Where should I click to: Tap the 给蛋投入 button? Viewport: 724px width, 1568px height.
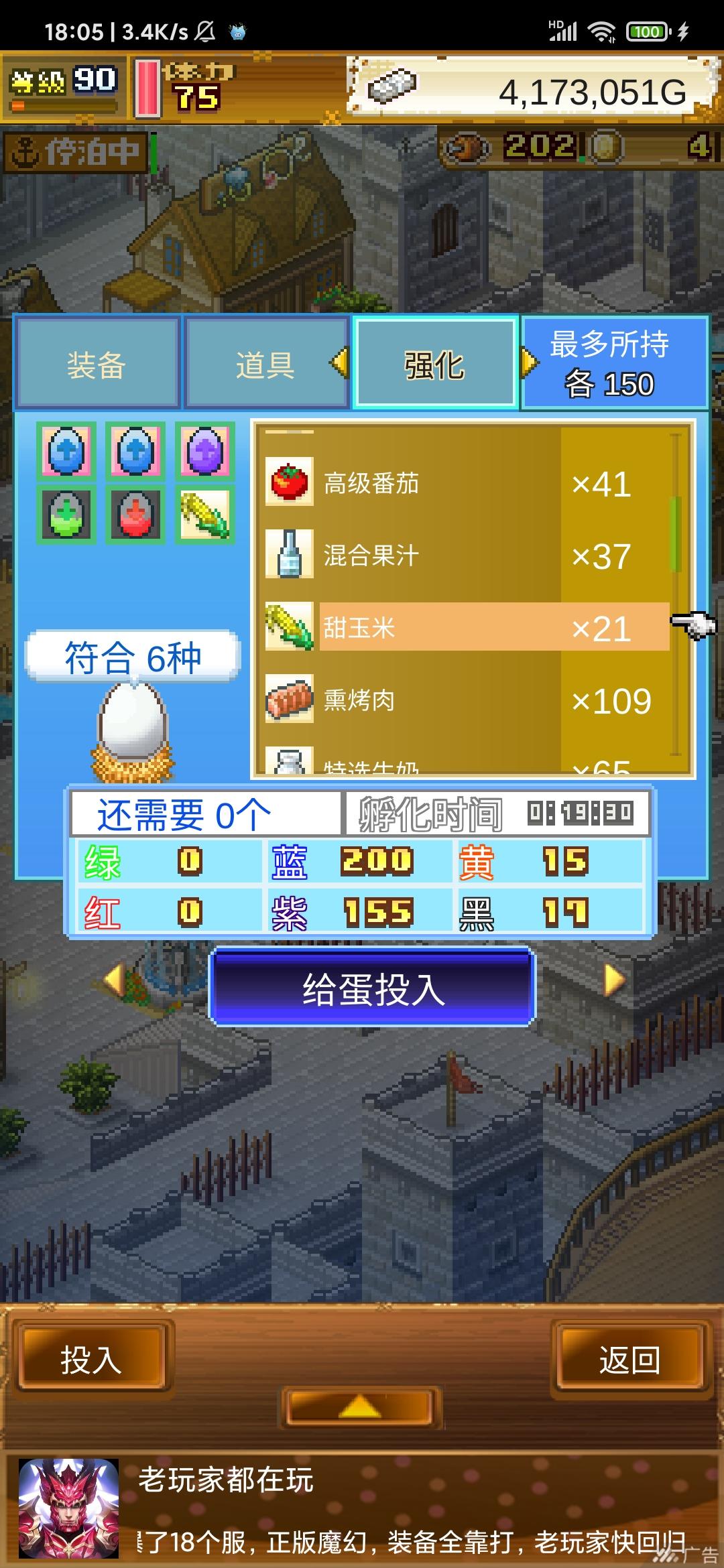click(x=373, y=988)
